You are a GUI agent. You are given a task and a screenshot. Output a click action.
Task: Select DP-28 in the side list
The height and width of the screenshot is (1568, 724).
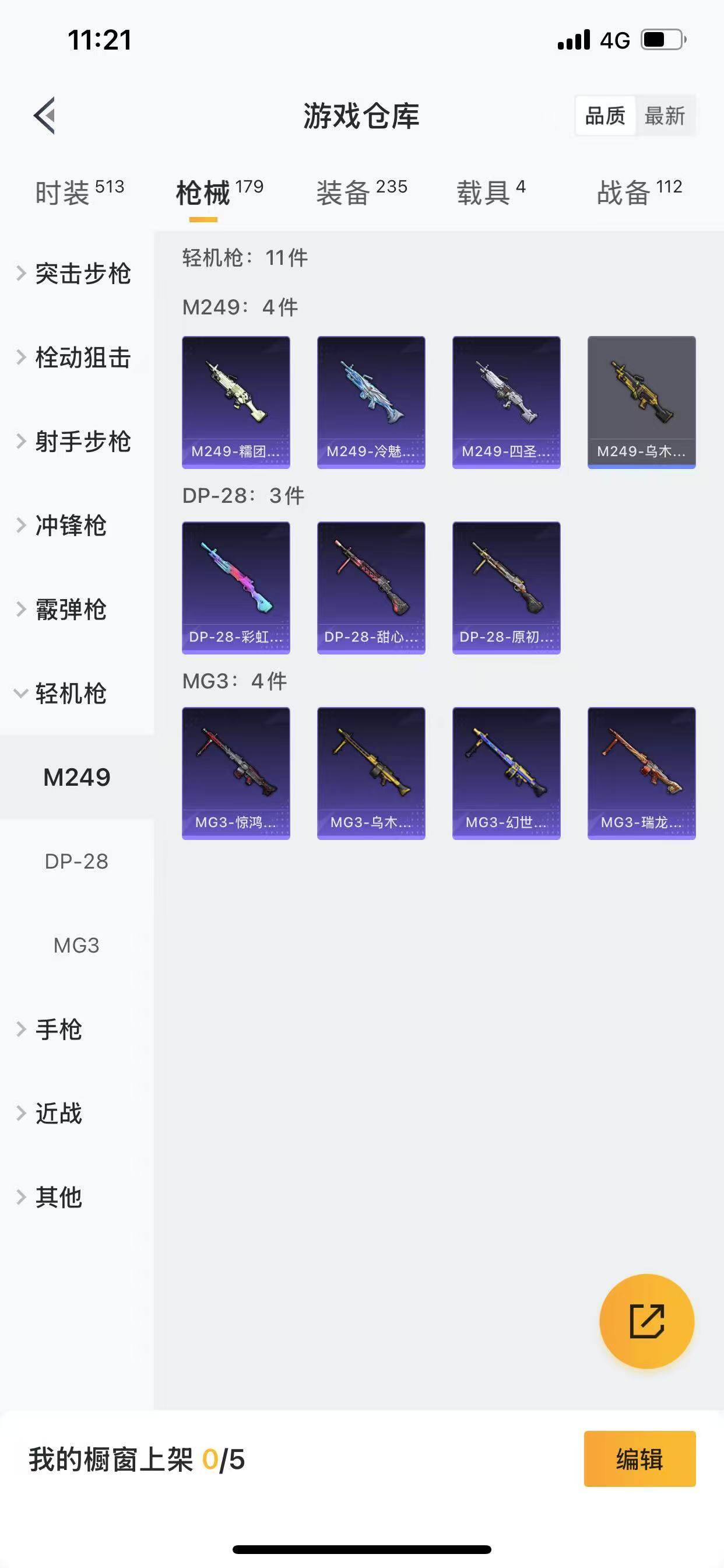77,862
